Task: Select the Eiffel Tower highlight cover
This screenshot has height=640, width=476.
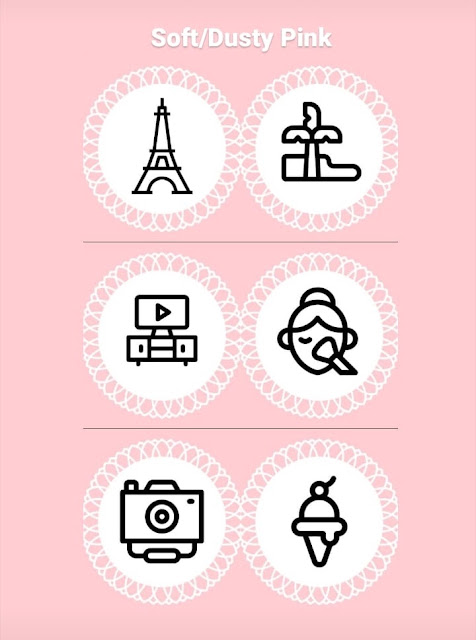Action: point(162,149)
